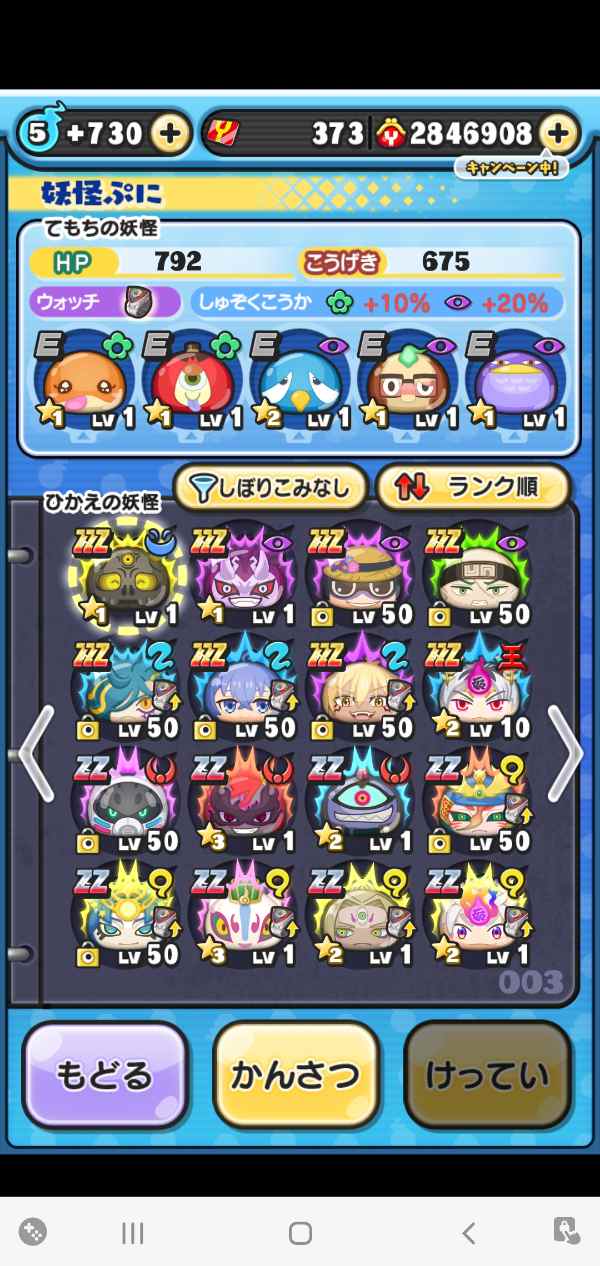Add more stamina with the plus button

171,134
